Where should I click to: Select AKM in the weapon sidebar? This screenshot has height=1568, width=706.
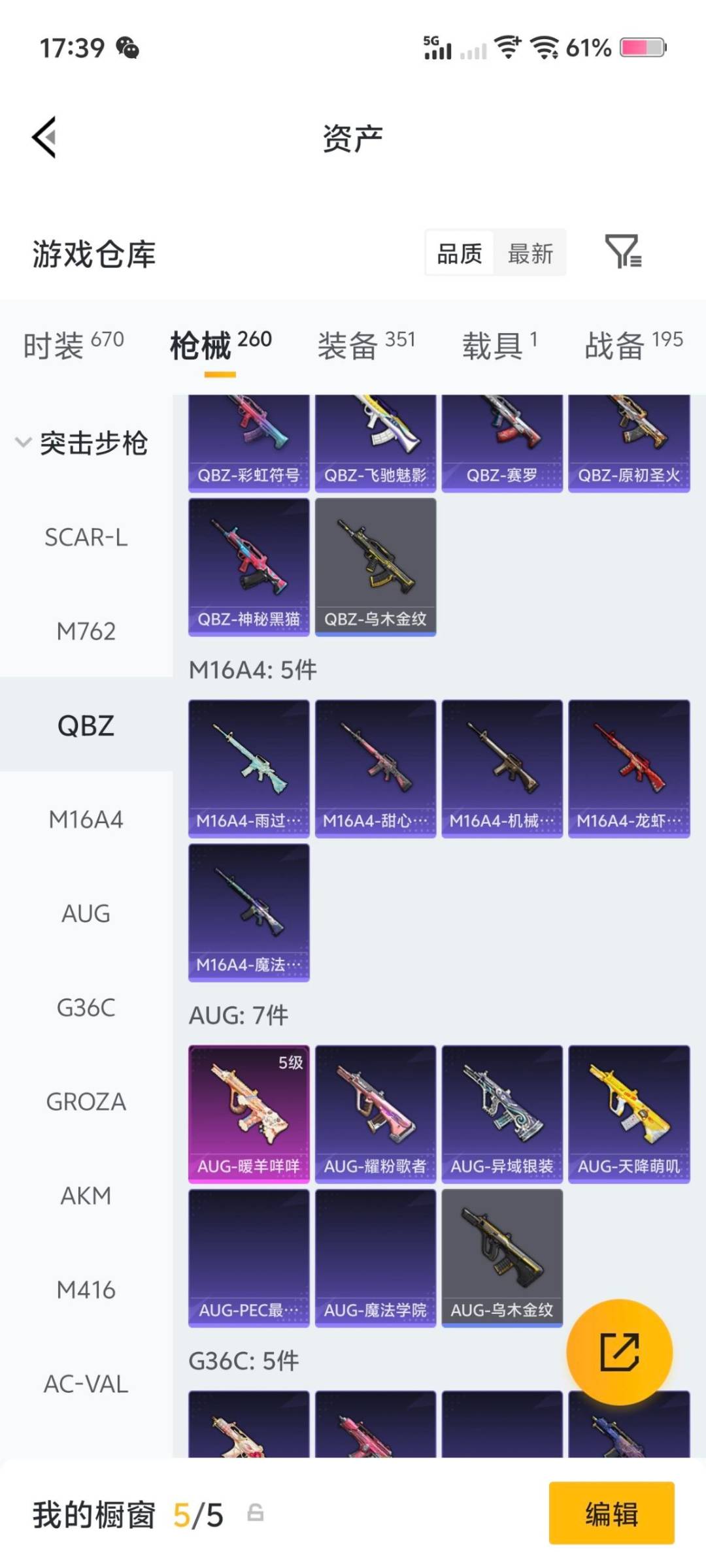click(86, 1196)
